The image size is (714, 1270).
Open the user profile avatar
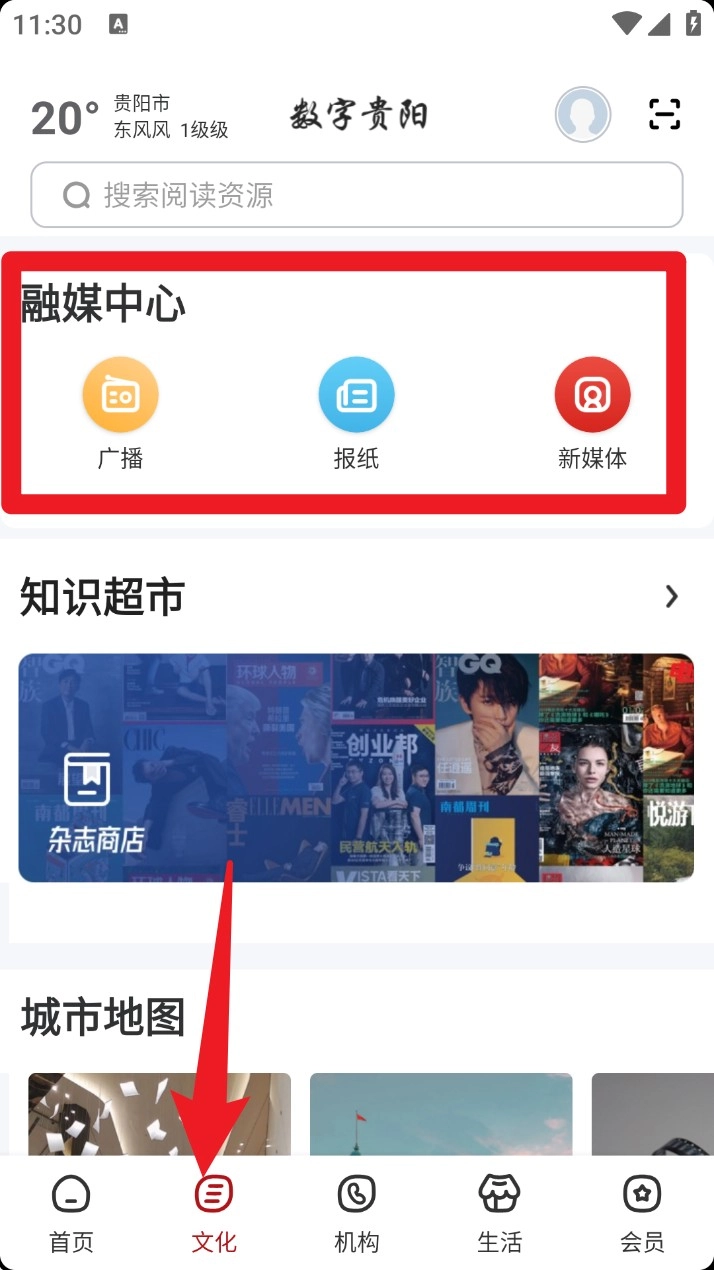pos(583,115)
